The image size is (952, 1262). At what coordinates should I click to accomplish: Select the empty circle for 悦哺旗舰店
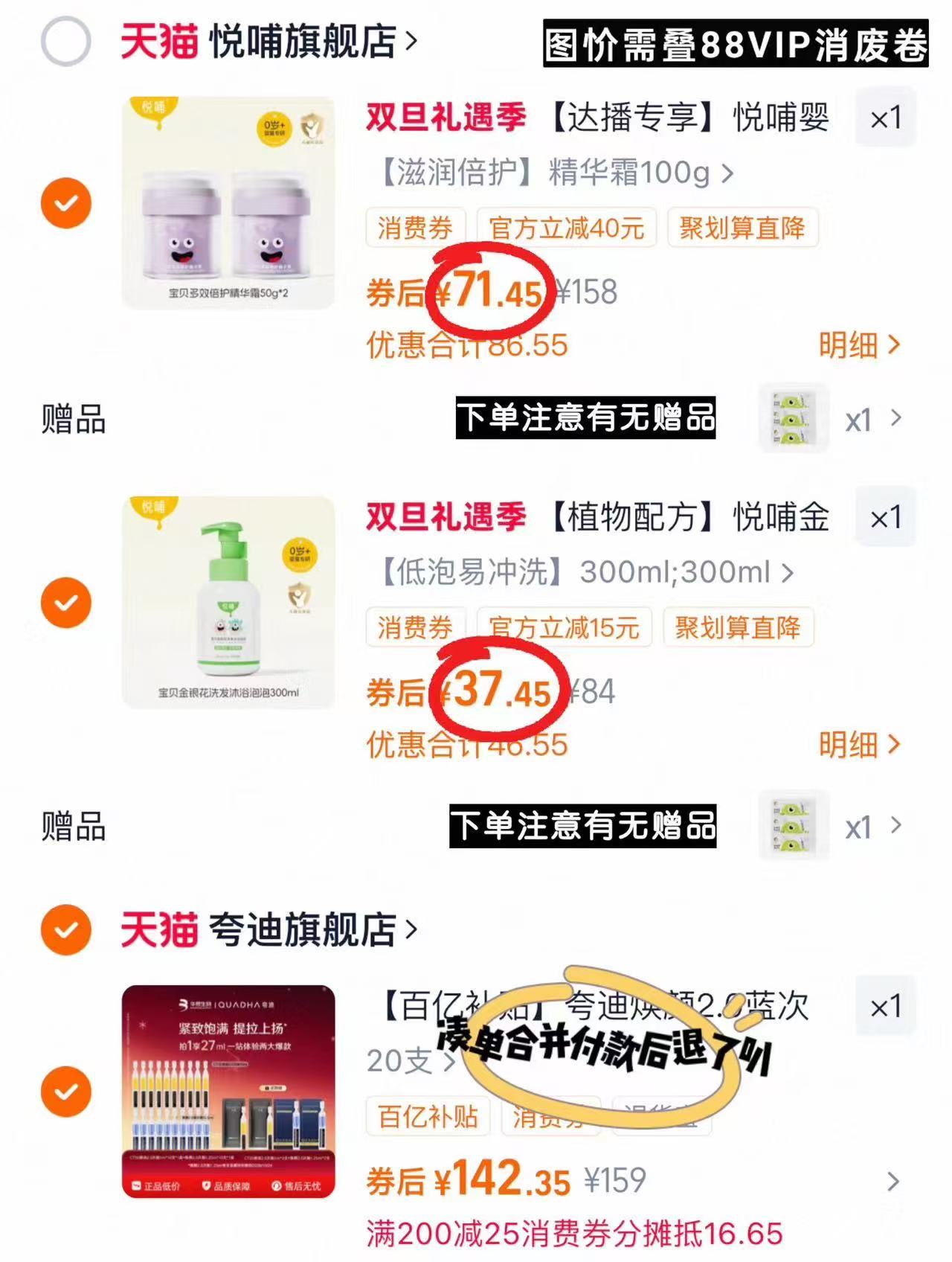tap(68, 42)
